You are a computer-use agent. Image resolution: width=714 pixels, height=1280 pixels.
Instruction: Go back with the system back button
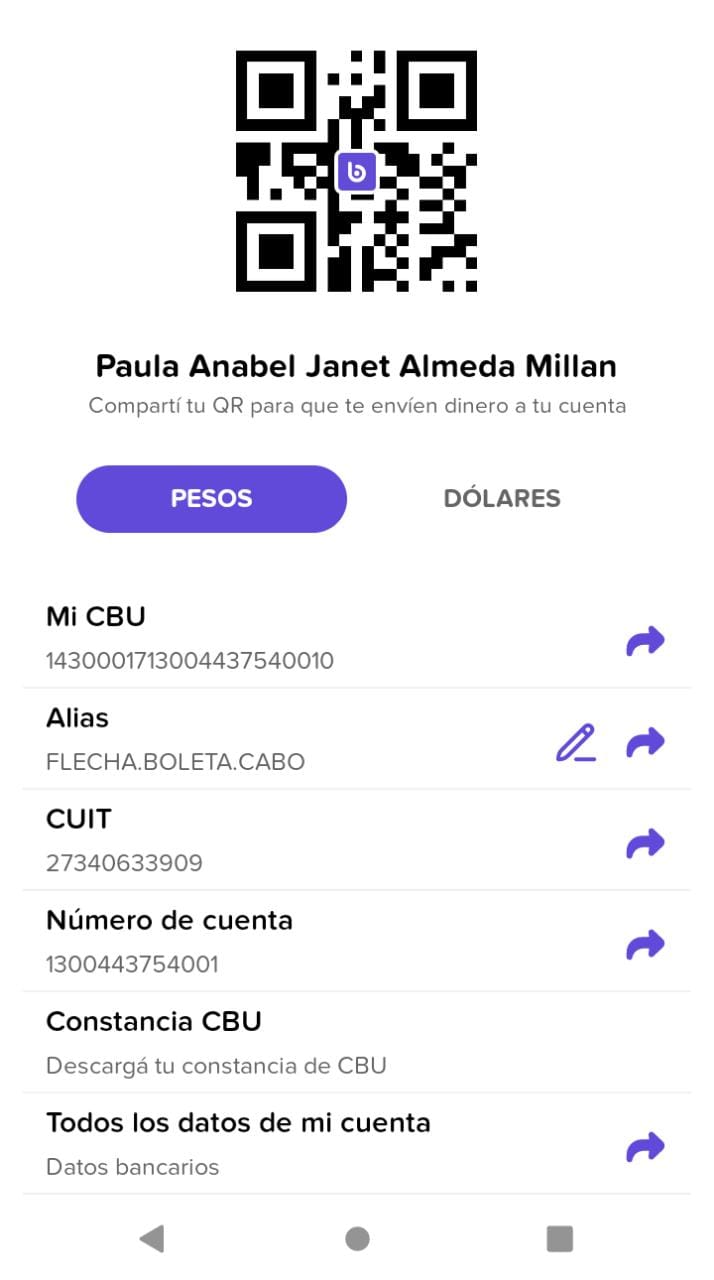152,1239
